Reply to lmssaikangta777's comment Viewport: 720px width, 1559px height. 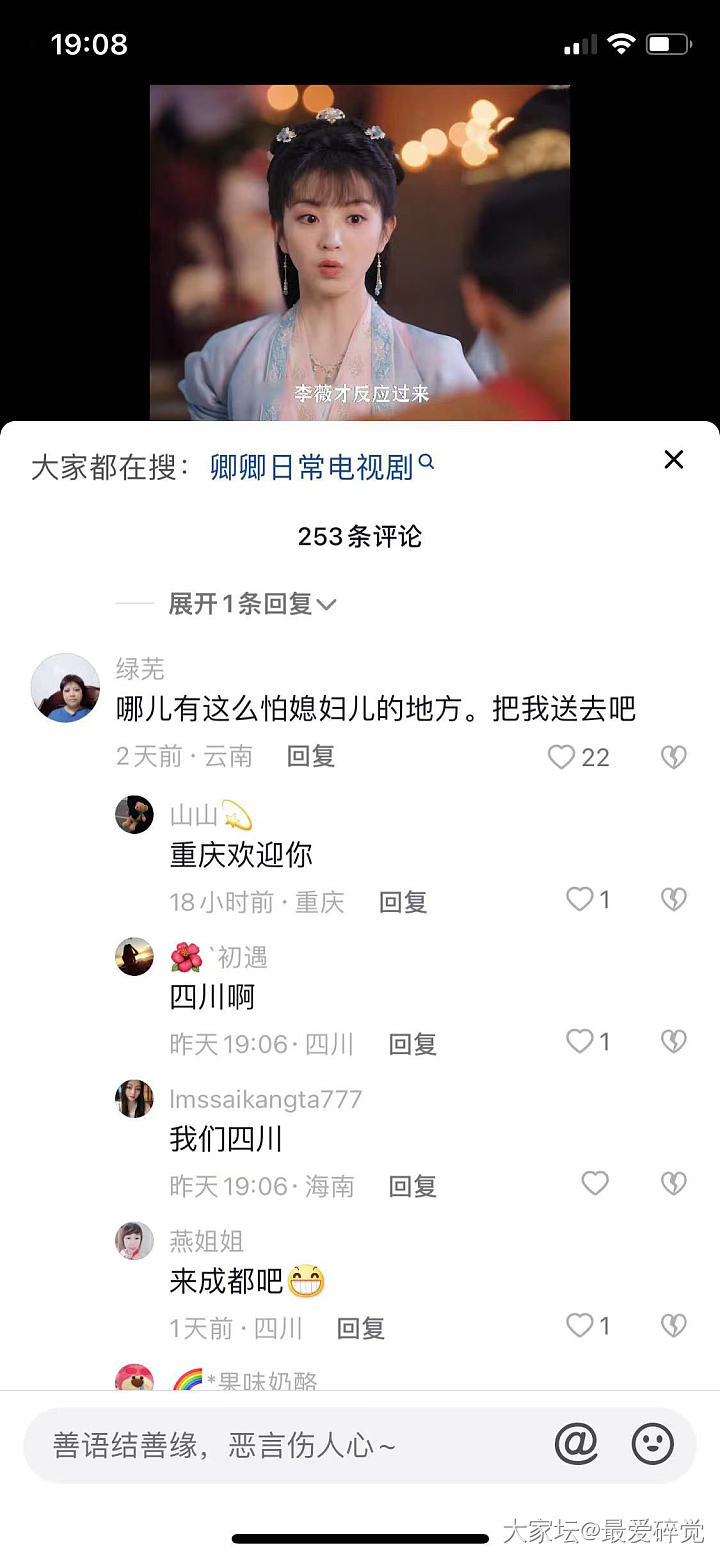(x=413, y=1186)
